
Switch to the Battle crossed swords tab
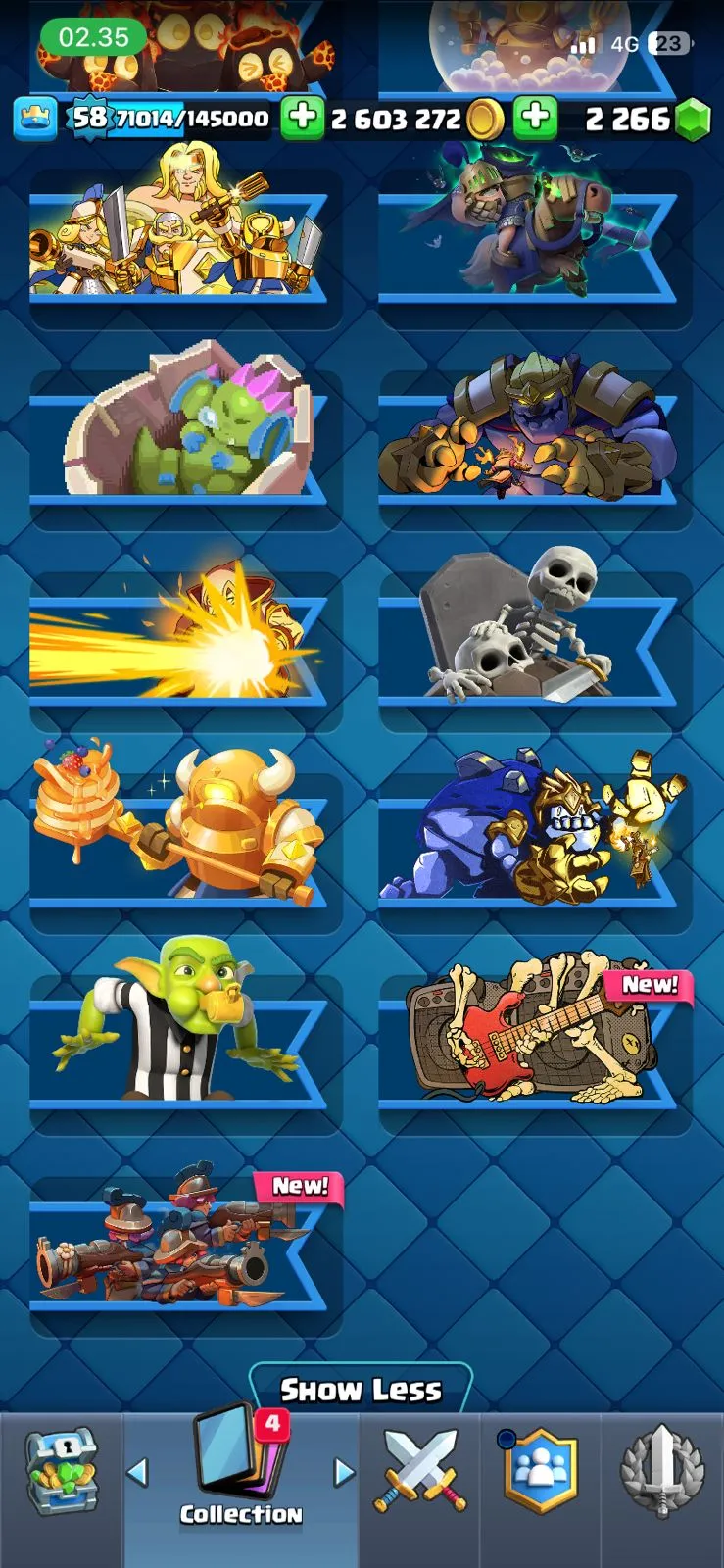(x=419, y=1470)
